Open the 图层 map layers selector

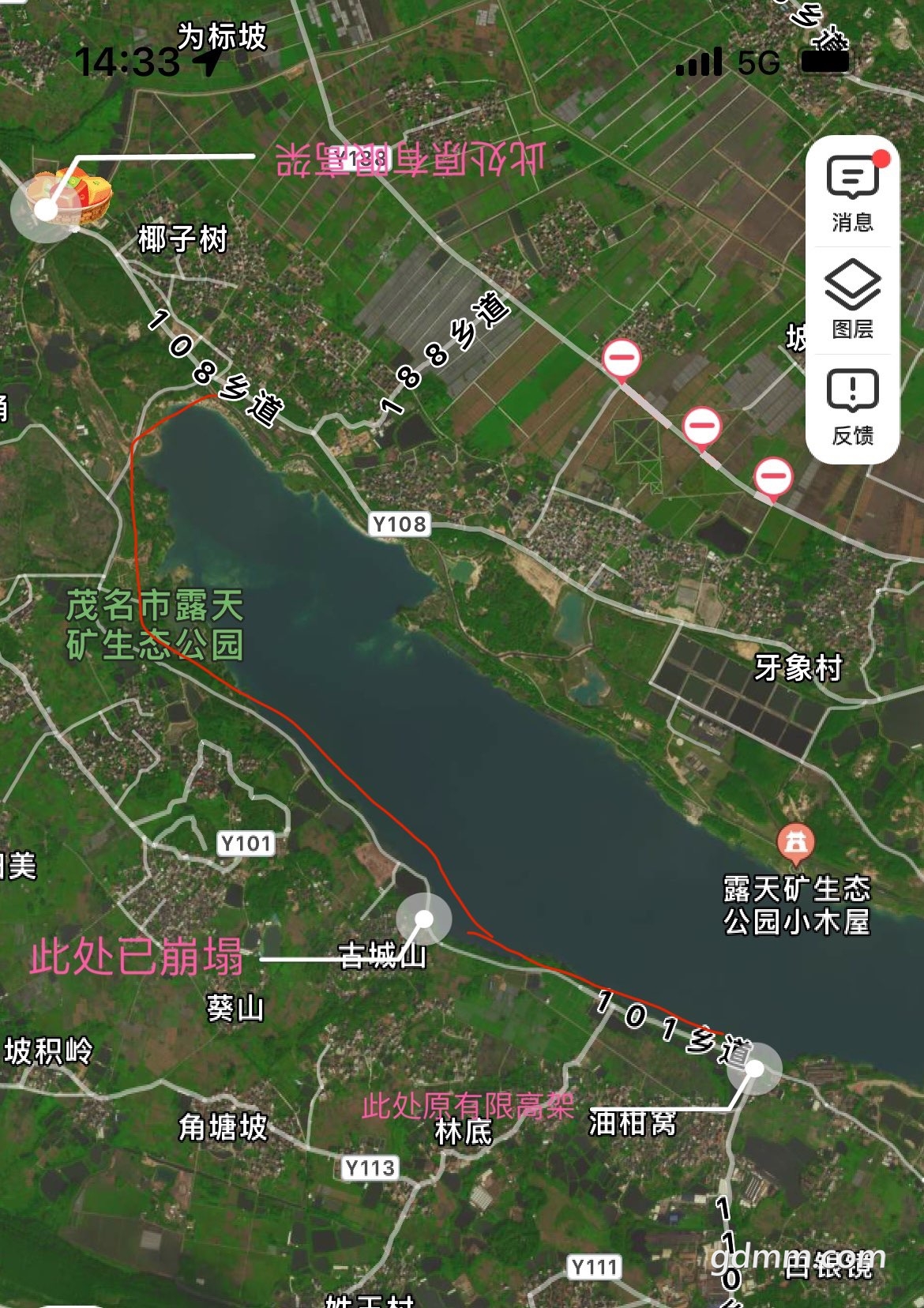pyautogui.click(x=852, y=298)
